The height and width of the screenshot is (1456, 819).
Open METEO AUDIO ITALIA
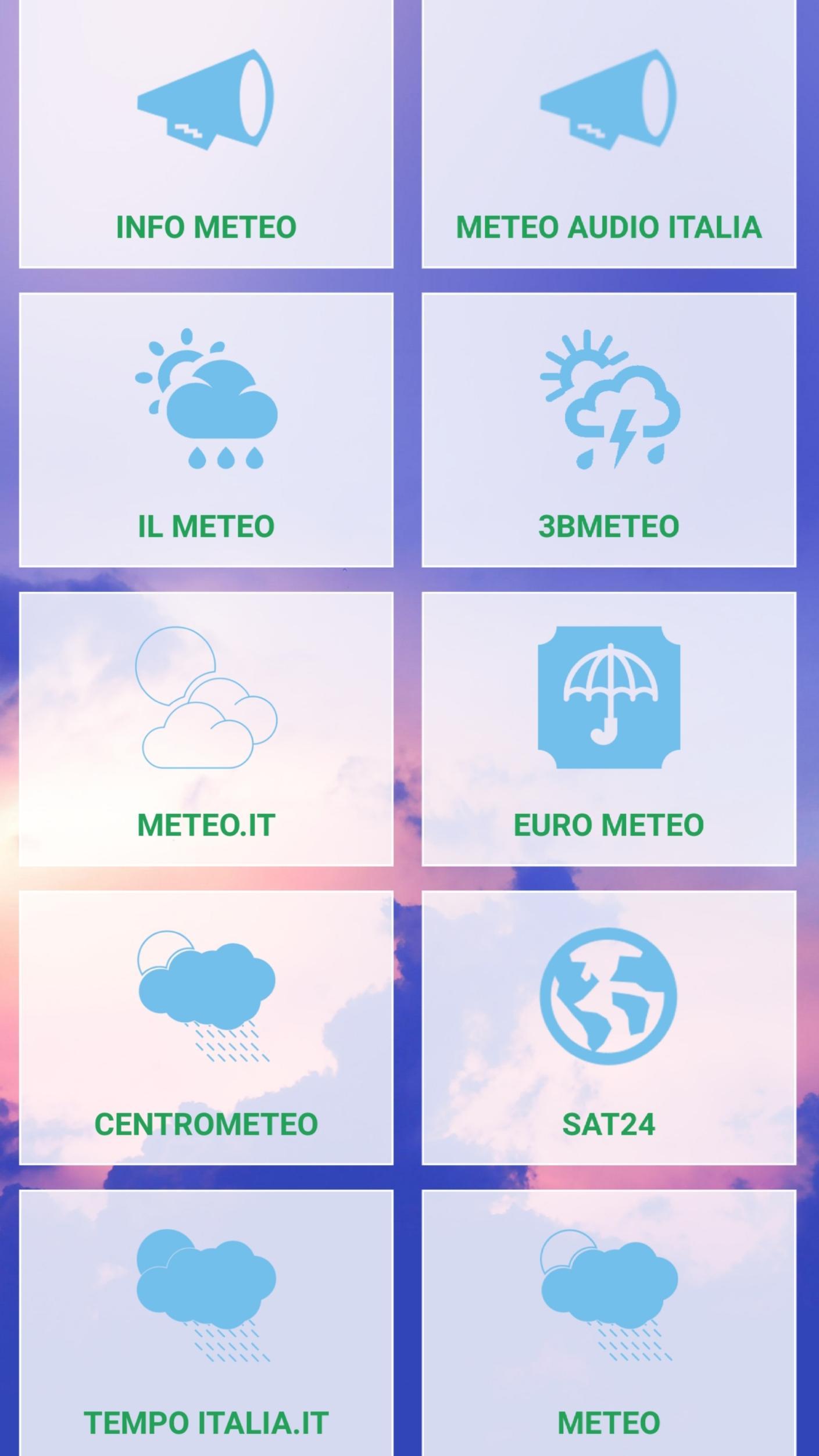609,228
